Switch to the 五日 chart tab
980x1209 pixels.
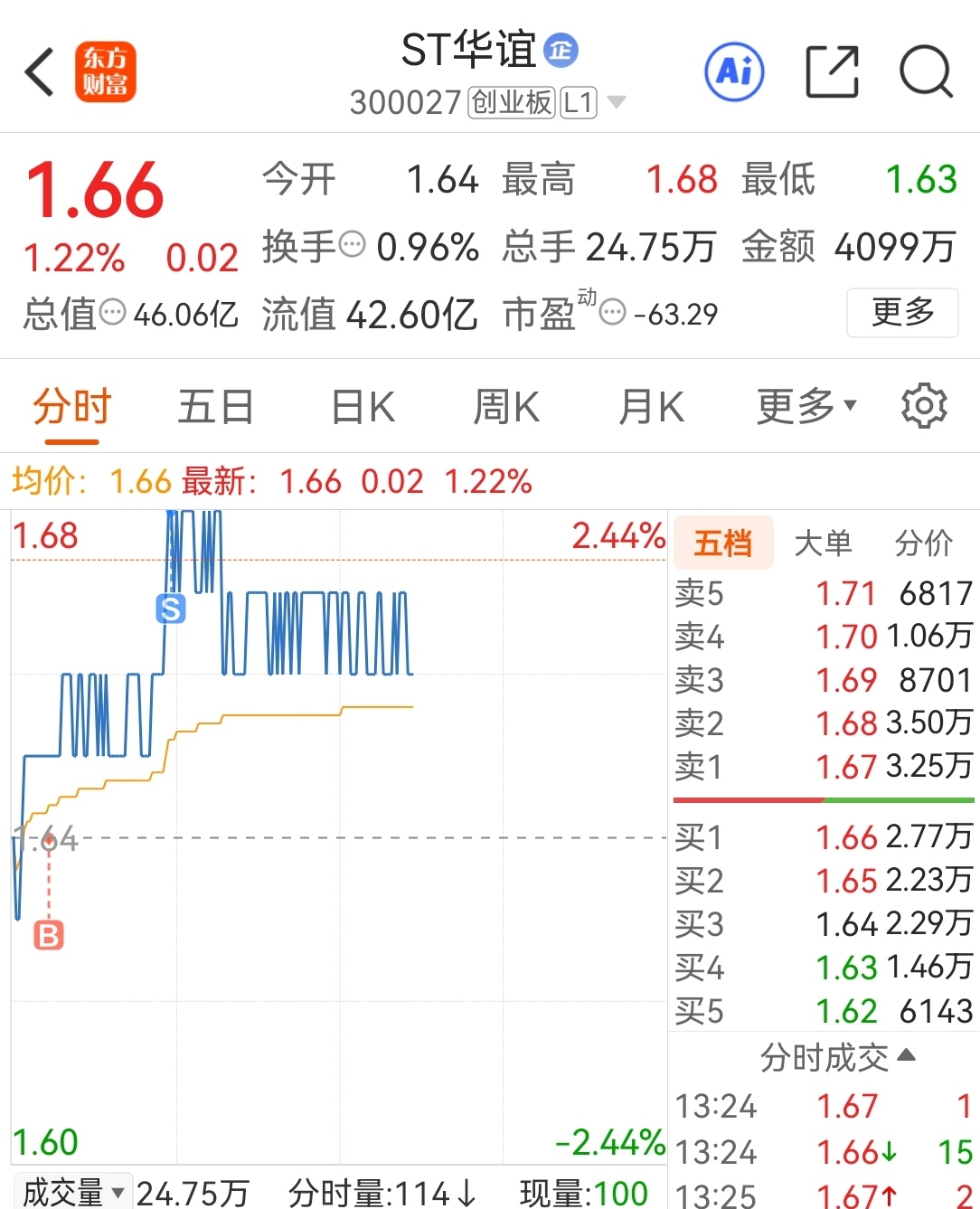[x=215, y=407]
